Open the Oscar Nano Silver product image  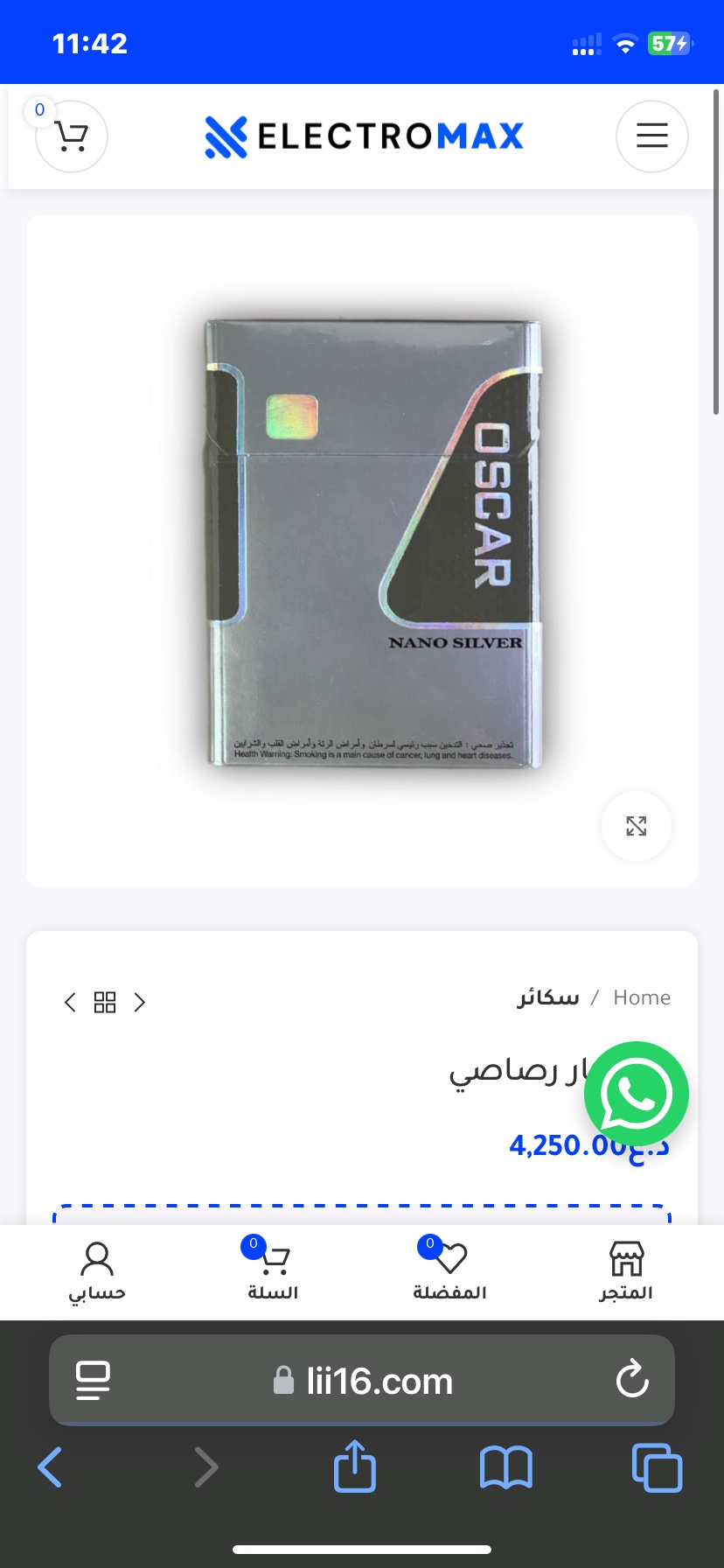(x=372, y=544)
